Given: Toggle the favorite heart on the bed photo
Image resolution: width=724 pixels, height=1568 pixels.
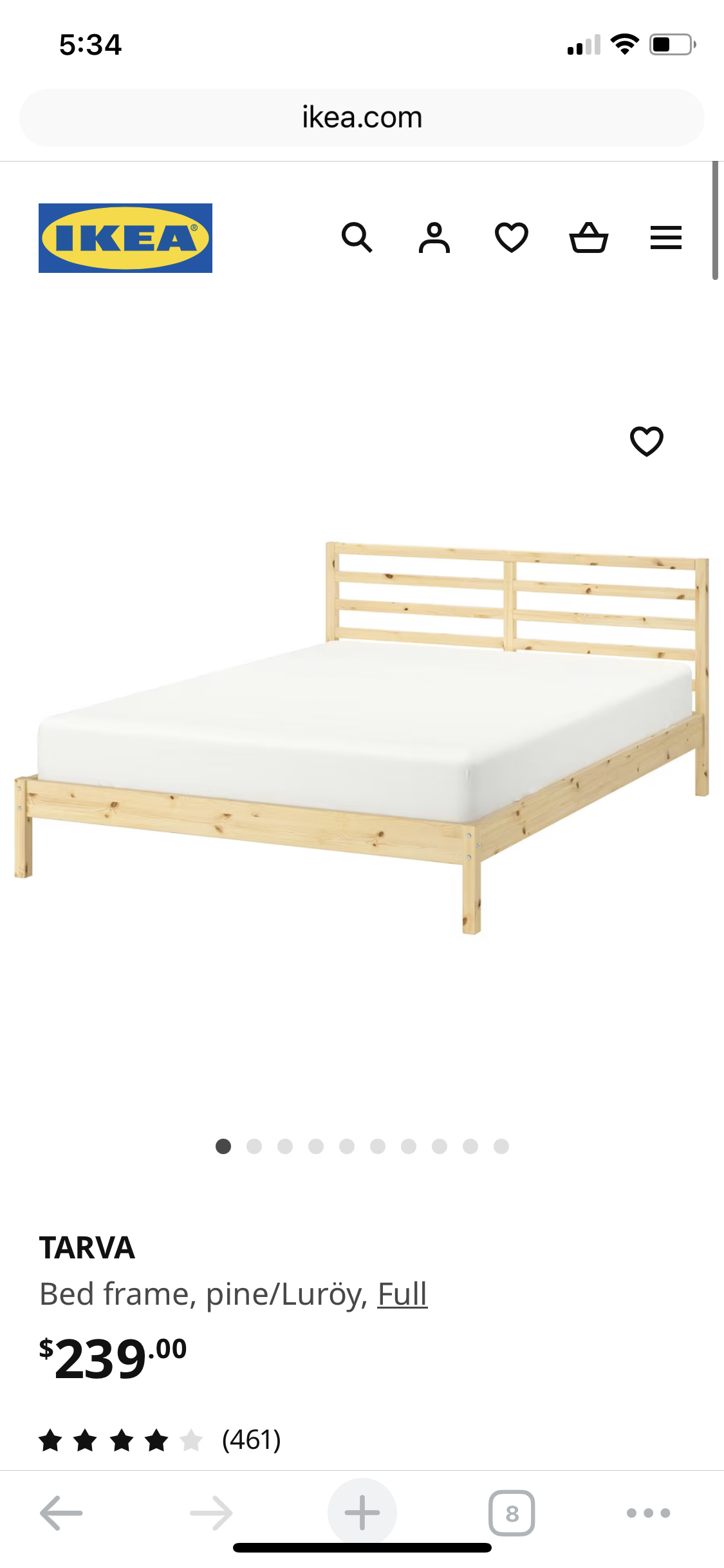Looking at the screenshot, I should pyautogui.click(x=647, y=440).
